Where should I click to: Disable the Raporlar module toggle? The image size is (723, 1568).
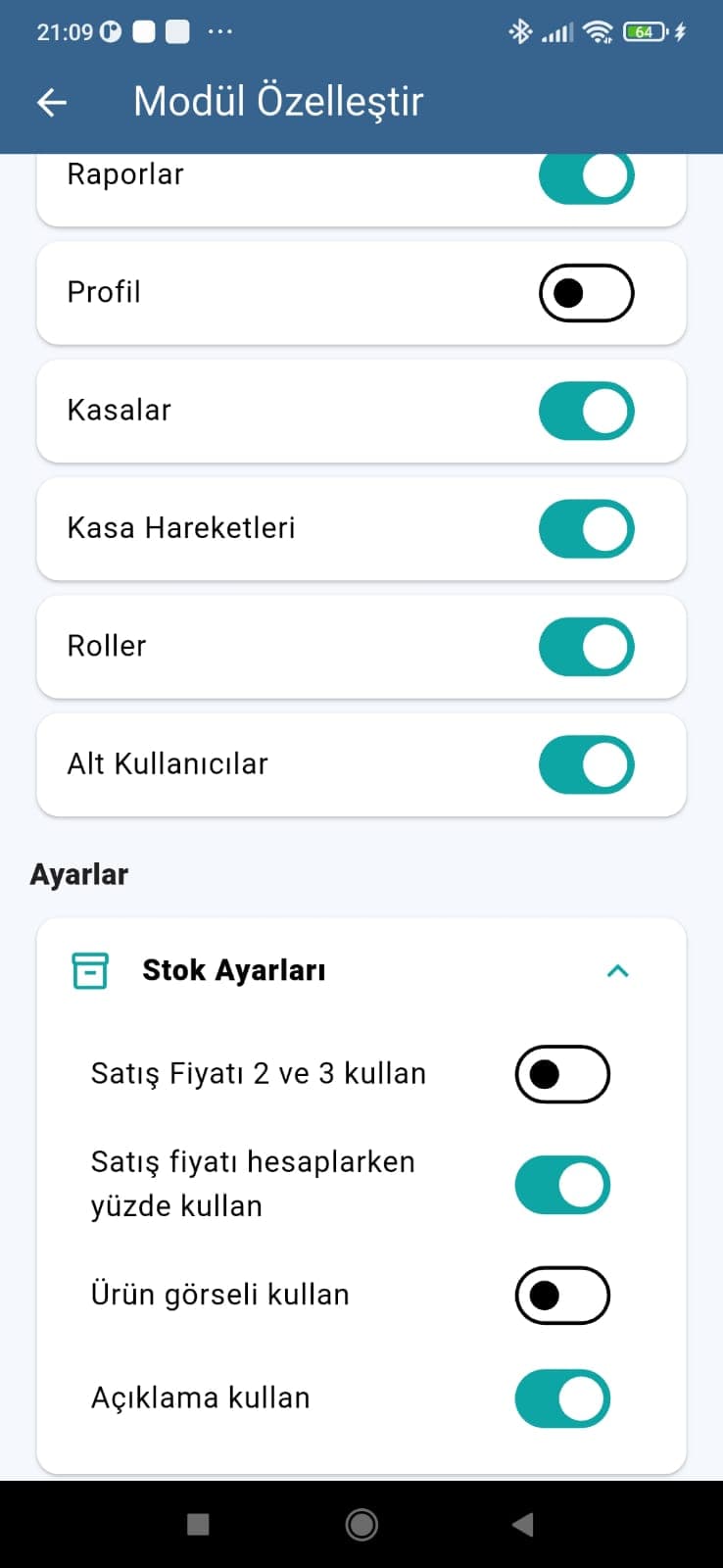586,175
